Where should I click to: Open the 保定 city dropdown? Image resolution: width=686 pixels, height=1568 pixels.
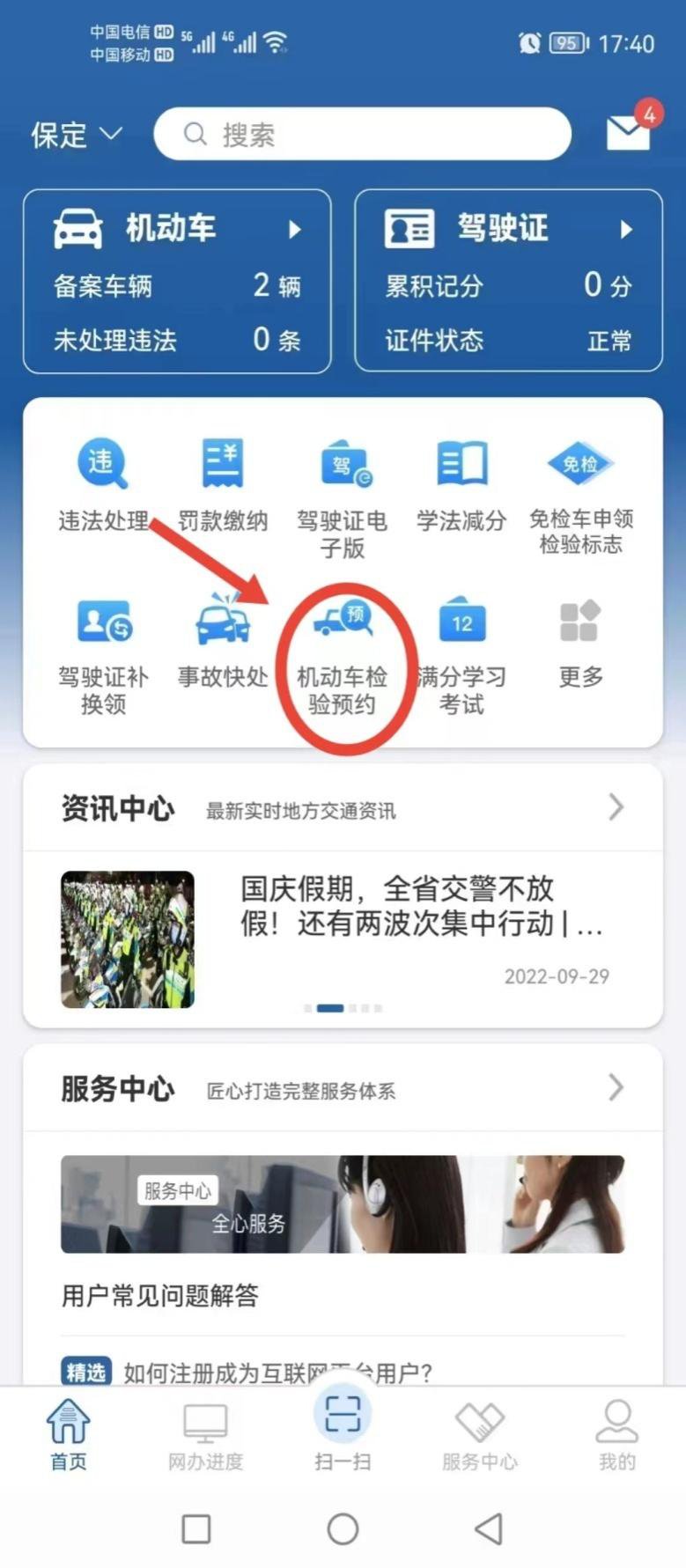(x=76, y=135)
